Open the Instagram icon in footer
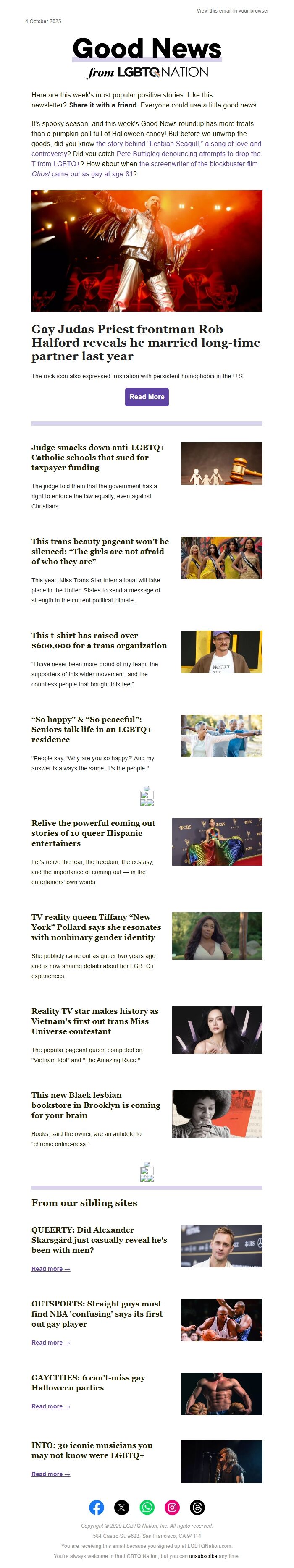The width and height of the screenshot is (294, 1568). (172, 1507)
